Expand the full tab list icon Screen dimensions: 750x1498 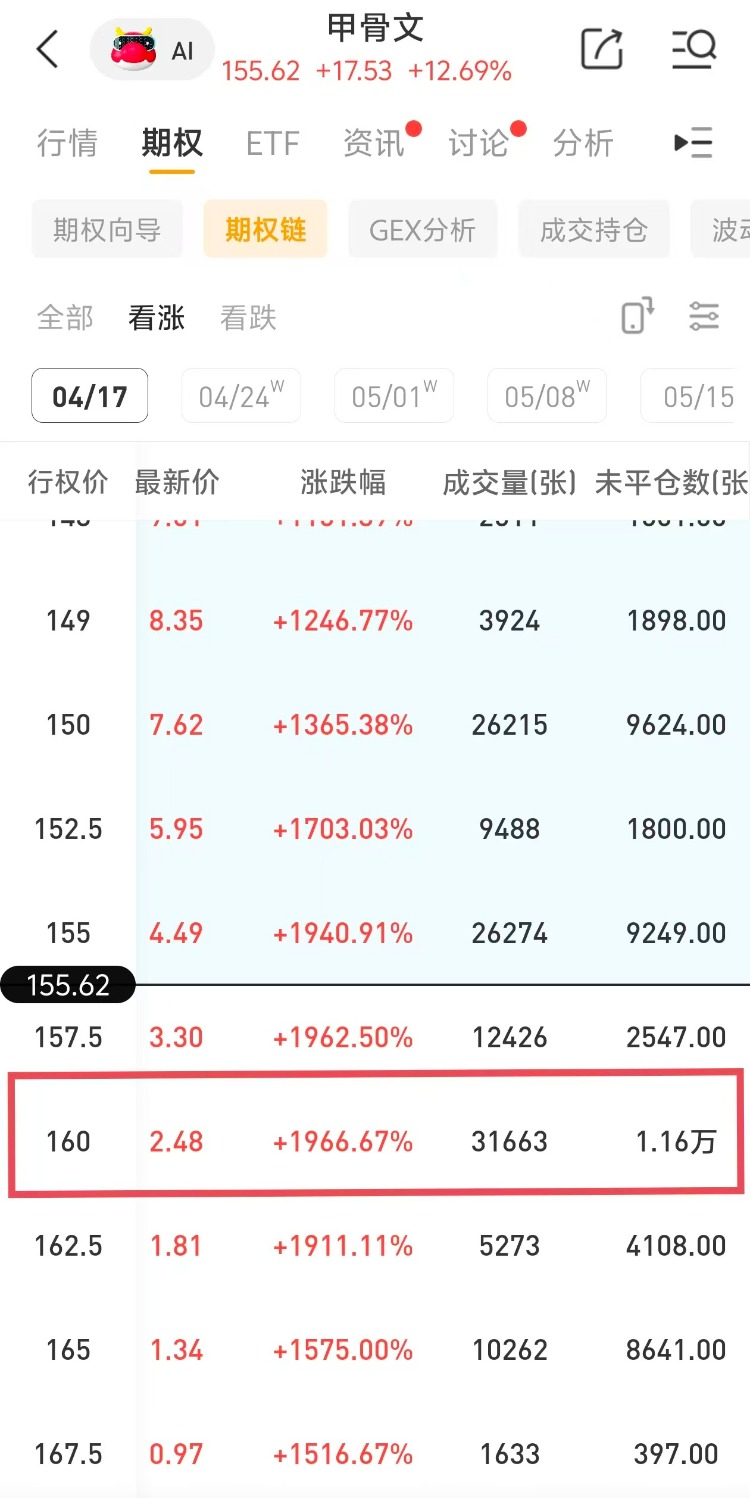coord(693,143)
